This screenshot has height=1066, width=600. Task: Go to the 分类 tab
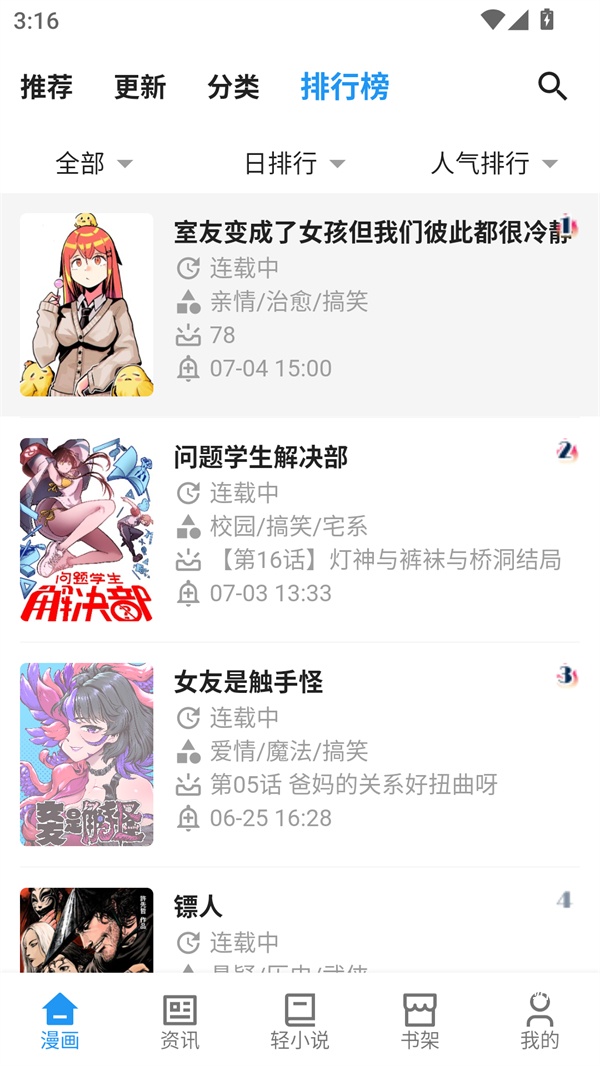point(233,87)
